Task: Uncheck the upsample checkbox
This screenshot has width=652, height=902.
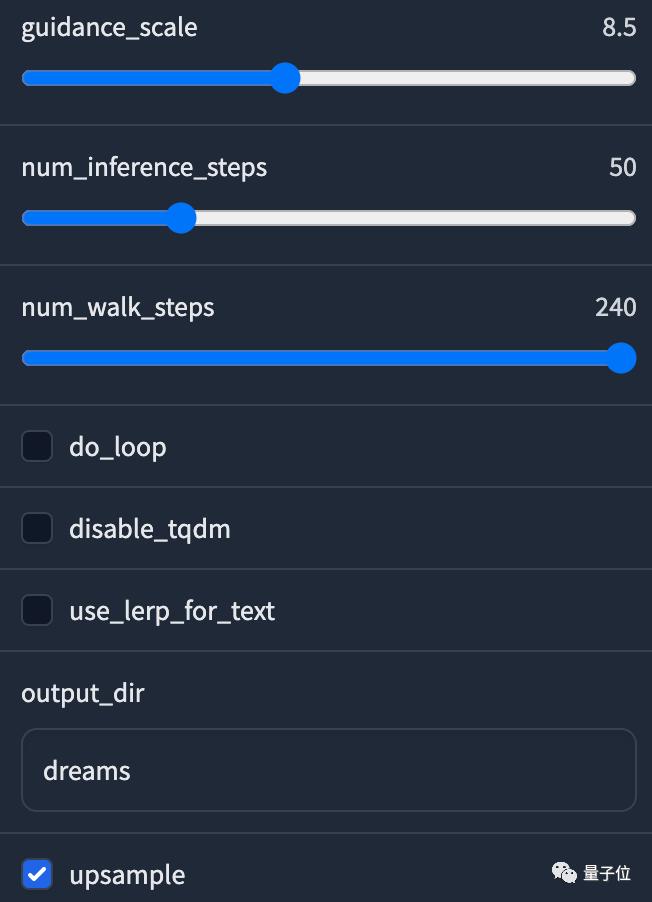Action: (38, 874)
